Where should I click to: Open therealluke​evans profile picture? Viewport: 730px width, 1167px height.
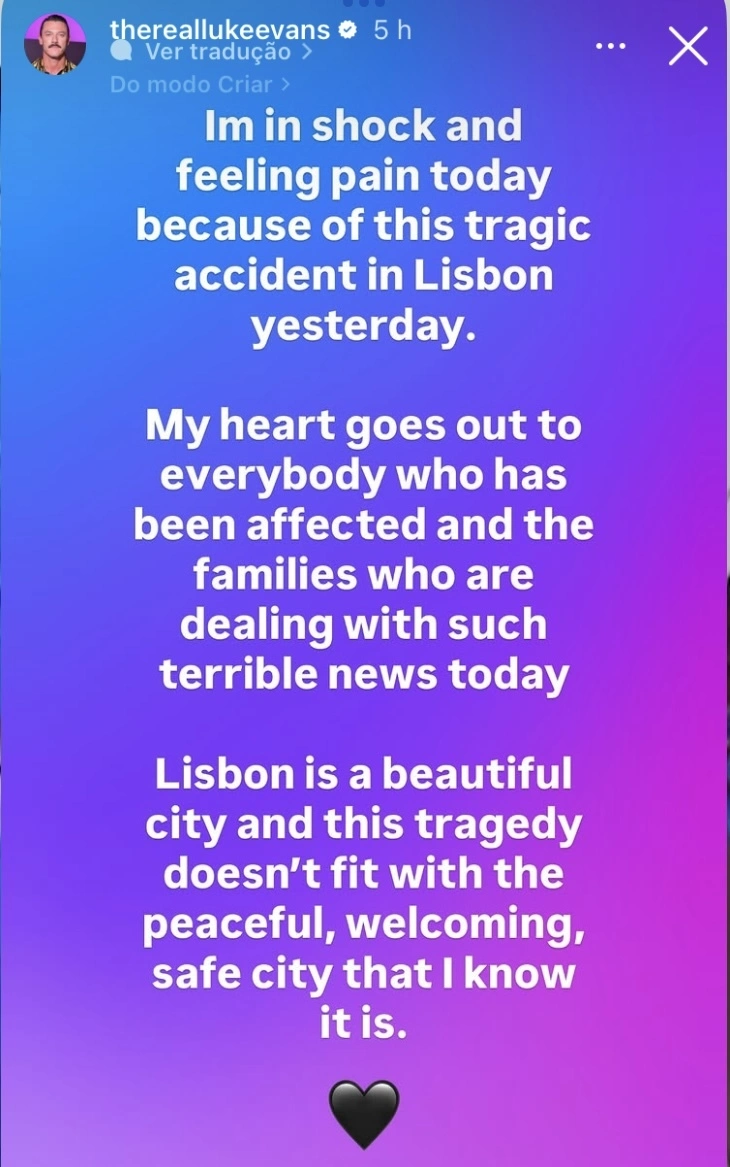[x=56, y=44]
